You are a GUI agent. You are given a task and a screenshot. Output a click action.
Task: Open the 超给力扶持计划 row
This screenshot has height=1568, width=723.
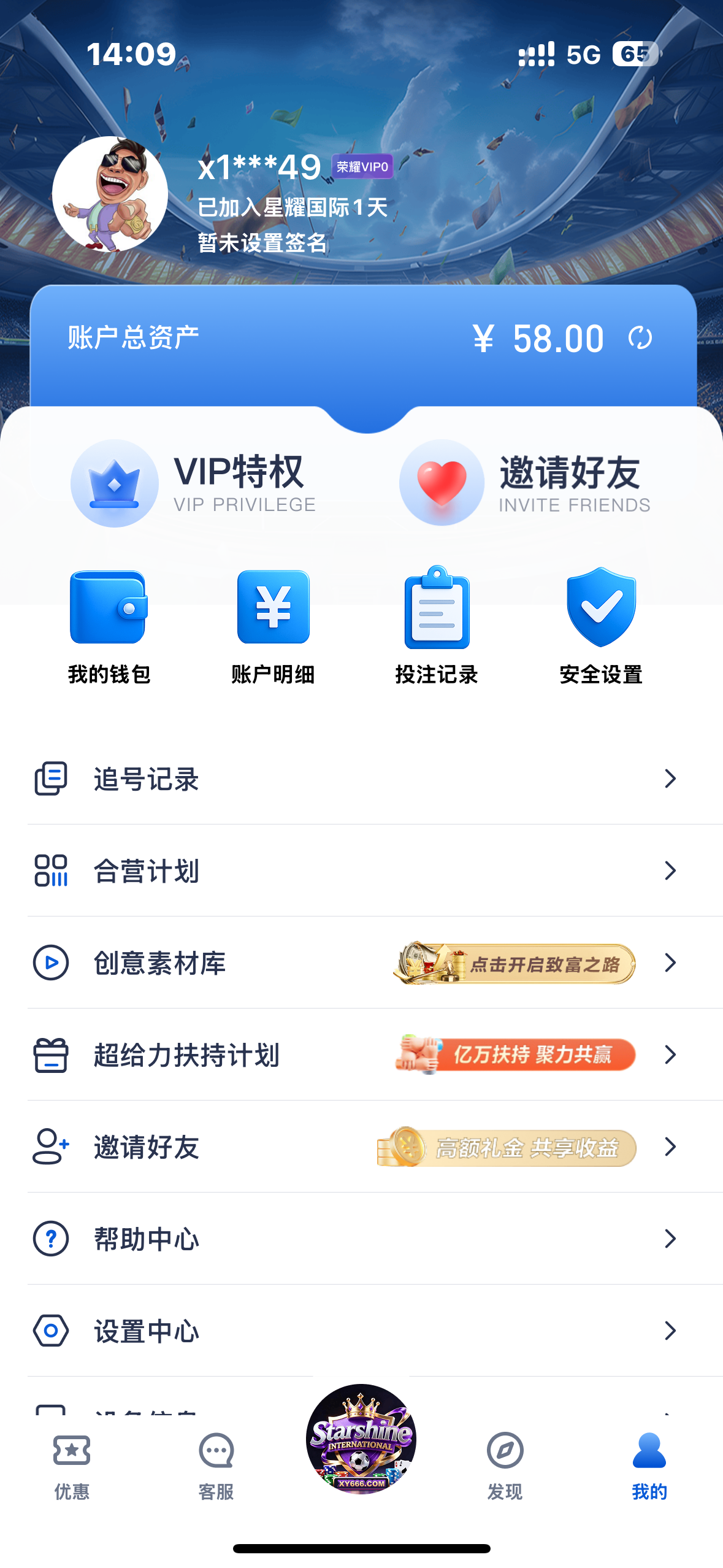coord(361,1055)
